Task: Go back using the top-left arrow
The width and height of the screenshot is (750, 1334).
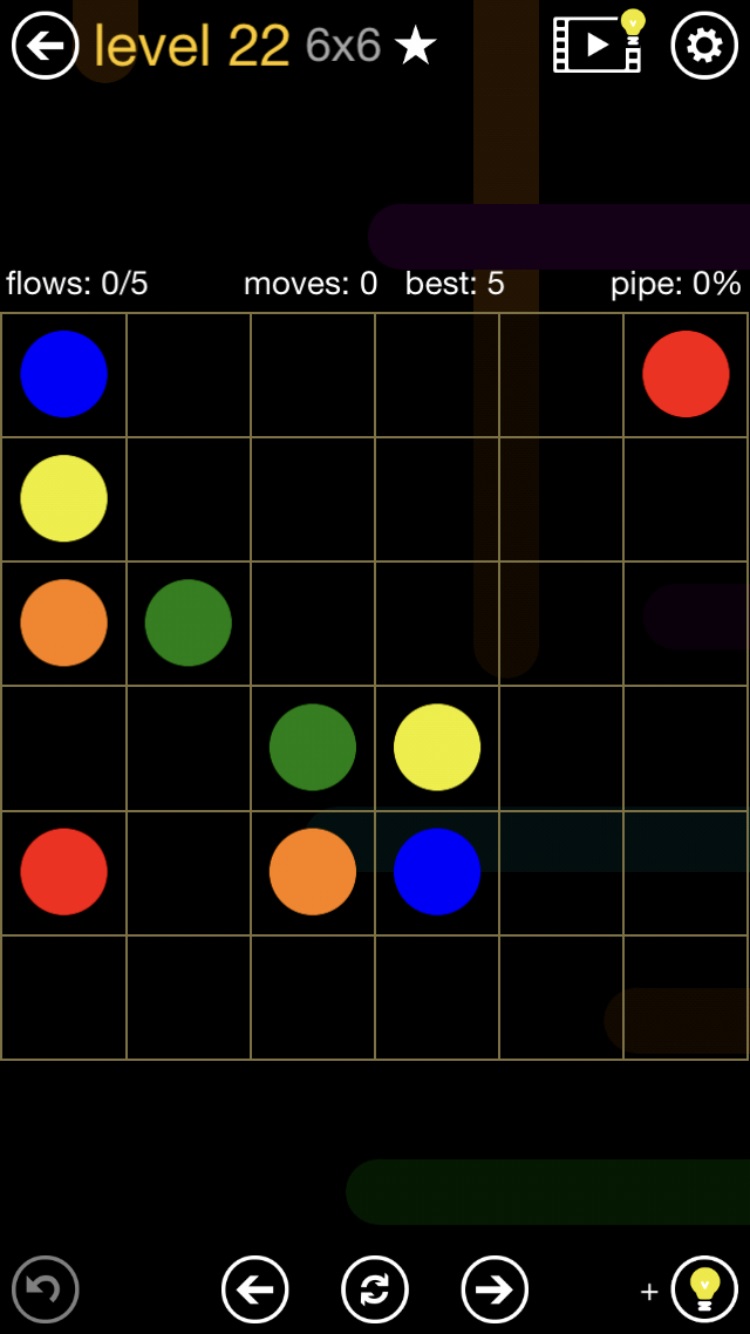Action: tap(45, 45)
